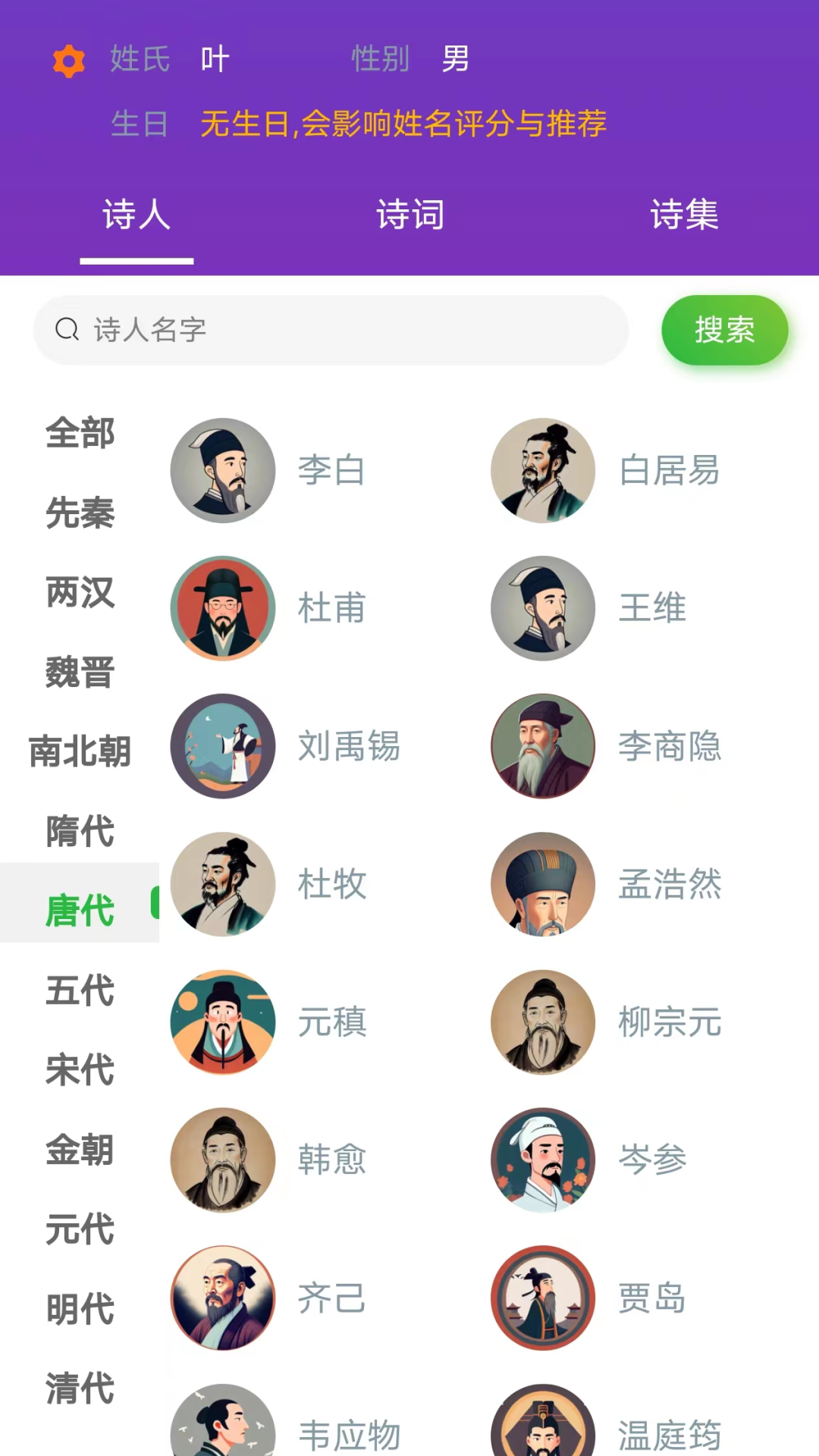Switch to the 诗词 tab
This screenshot has width=819, height=1456.
coord(409,215)
